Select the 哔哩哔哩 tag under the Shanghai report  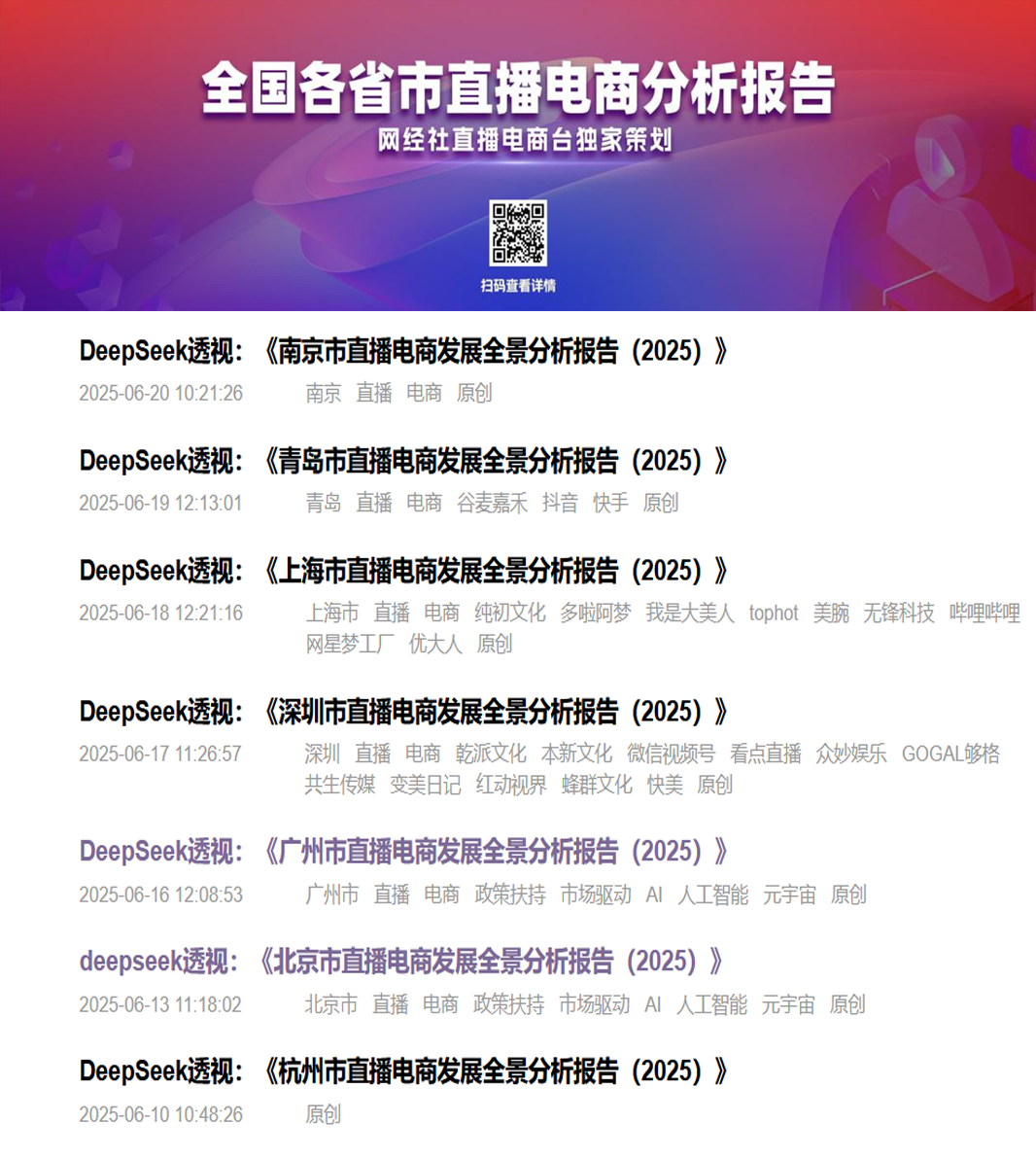pyautogui.click(x=984, y=613)
